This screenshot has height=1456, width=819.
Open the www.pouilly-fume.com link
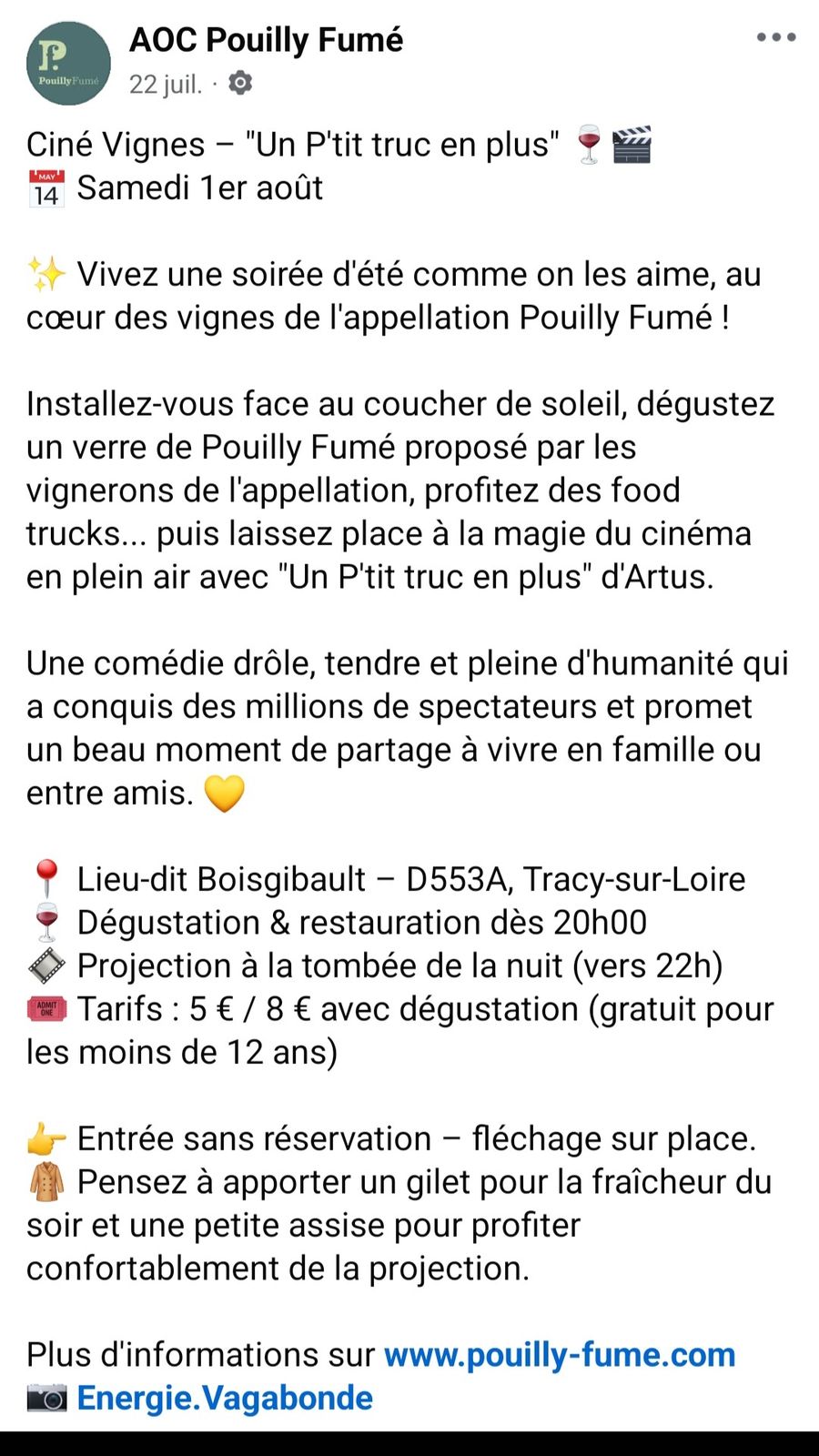pyautogui.click(x=560, y=1355)
